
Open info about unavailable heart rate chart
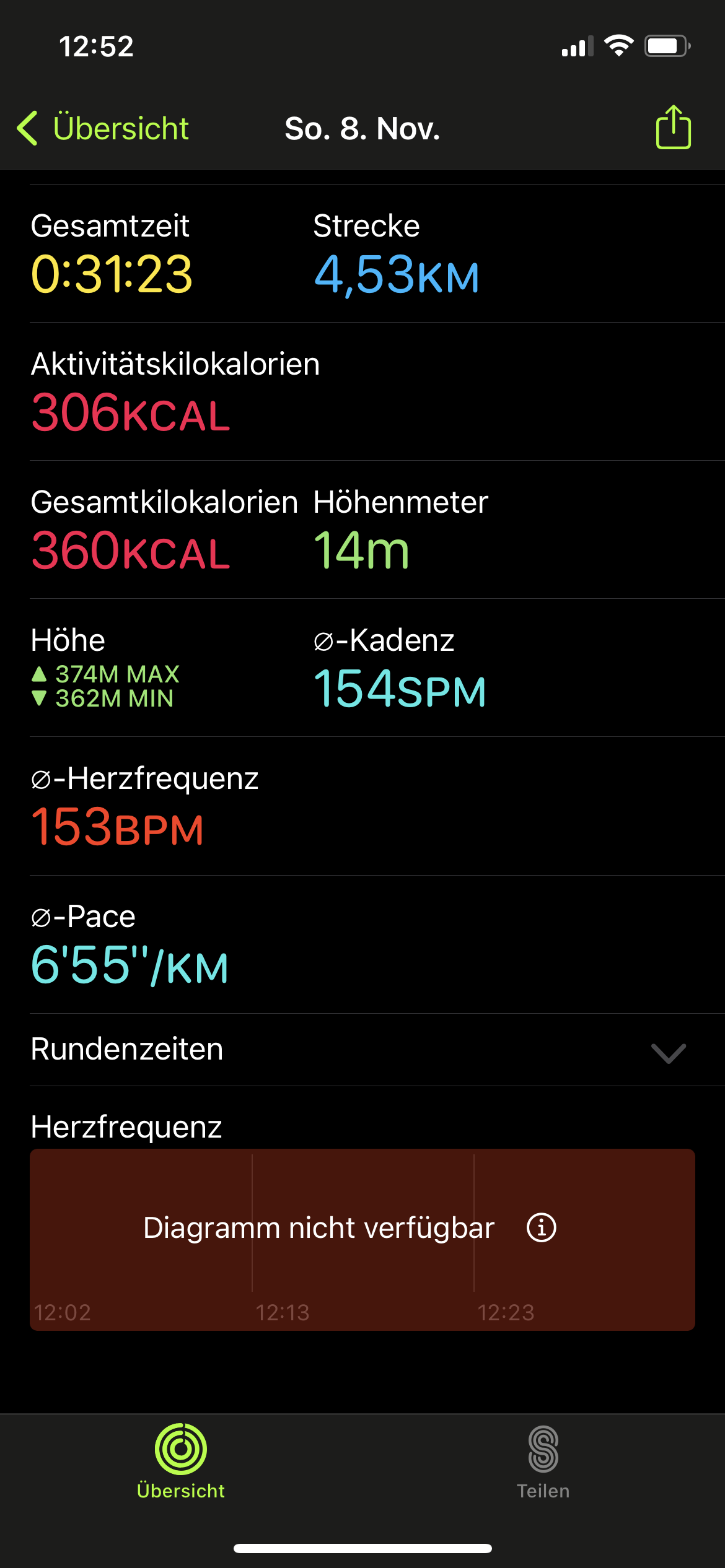point(541,1227)
